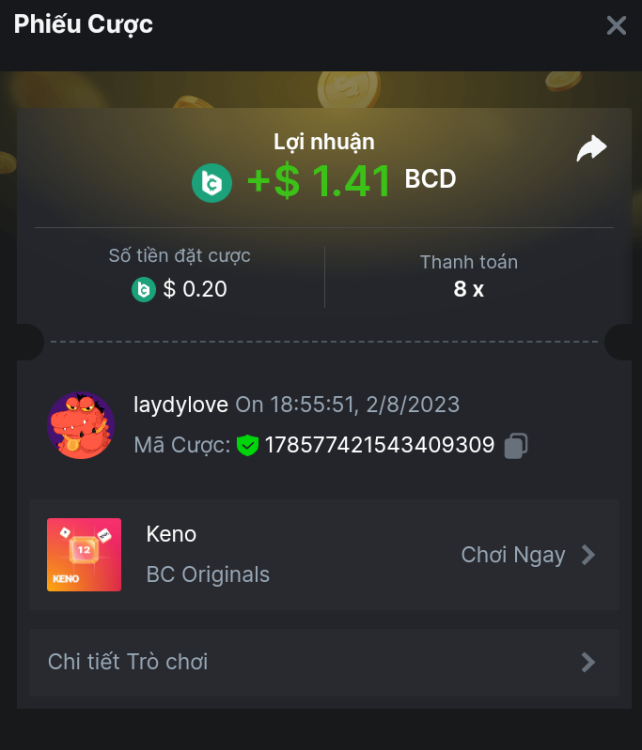
Task: Share this bet slip
Action: 591,150
